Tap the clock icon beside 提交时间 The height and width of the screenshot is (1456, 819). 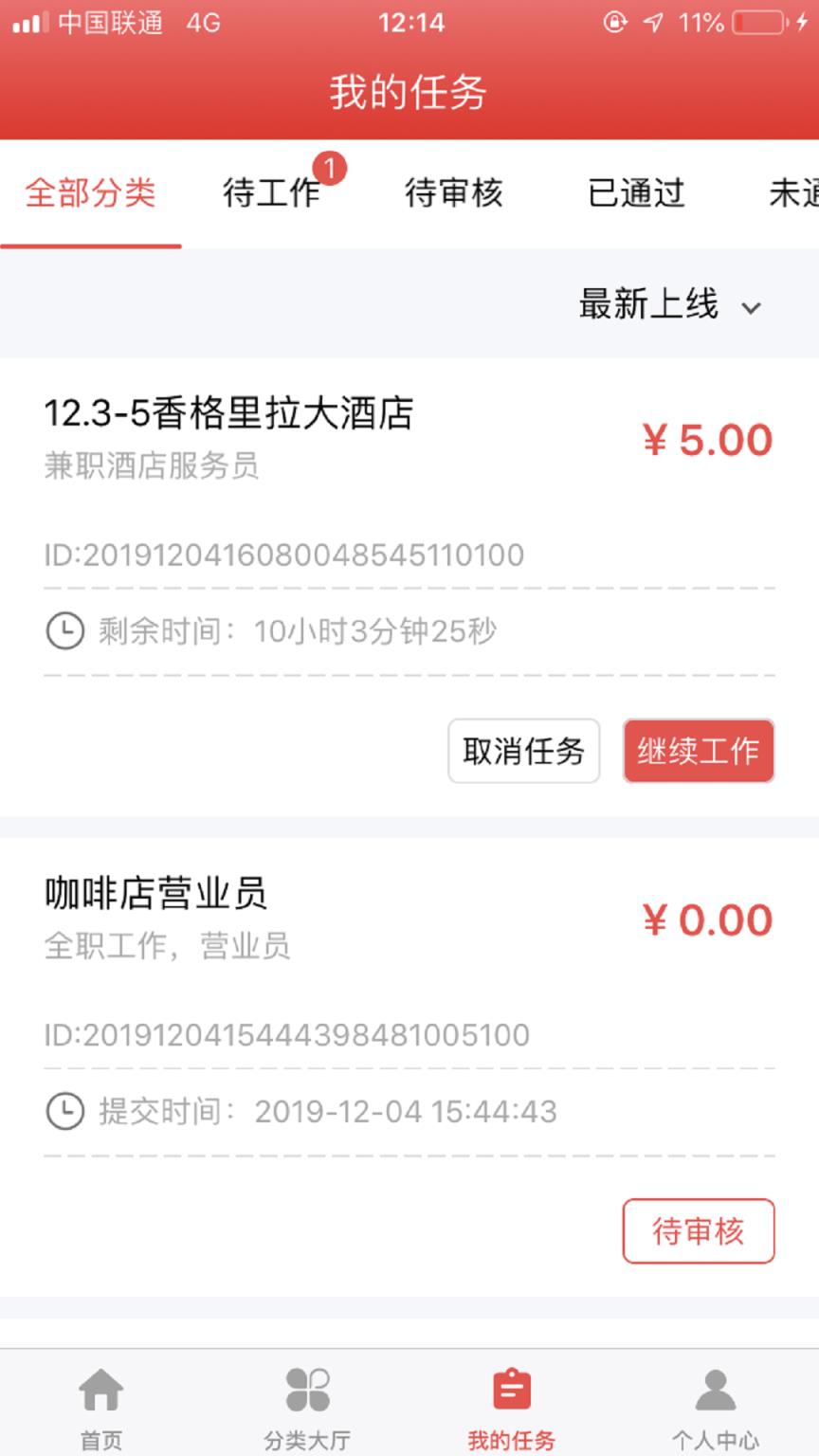tap(64, 1111)
